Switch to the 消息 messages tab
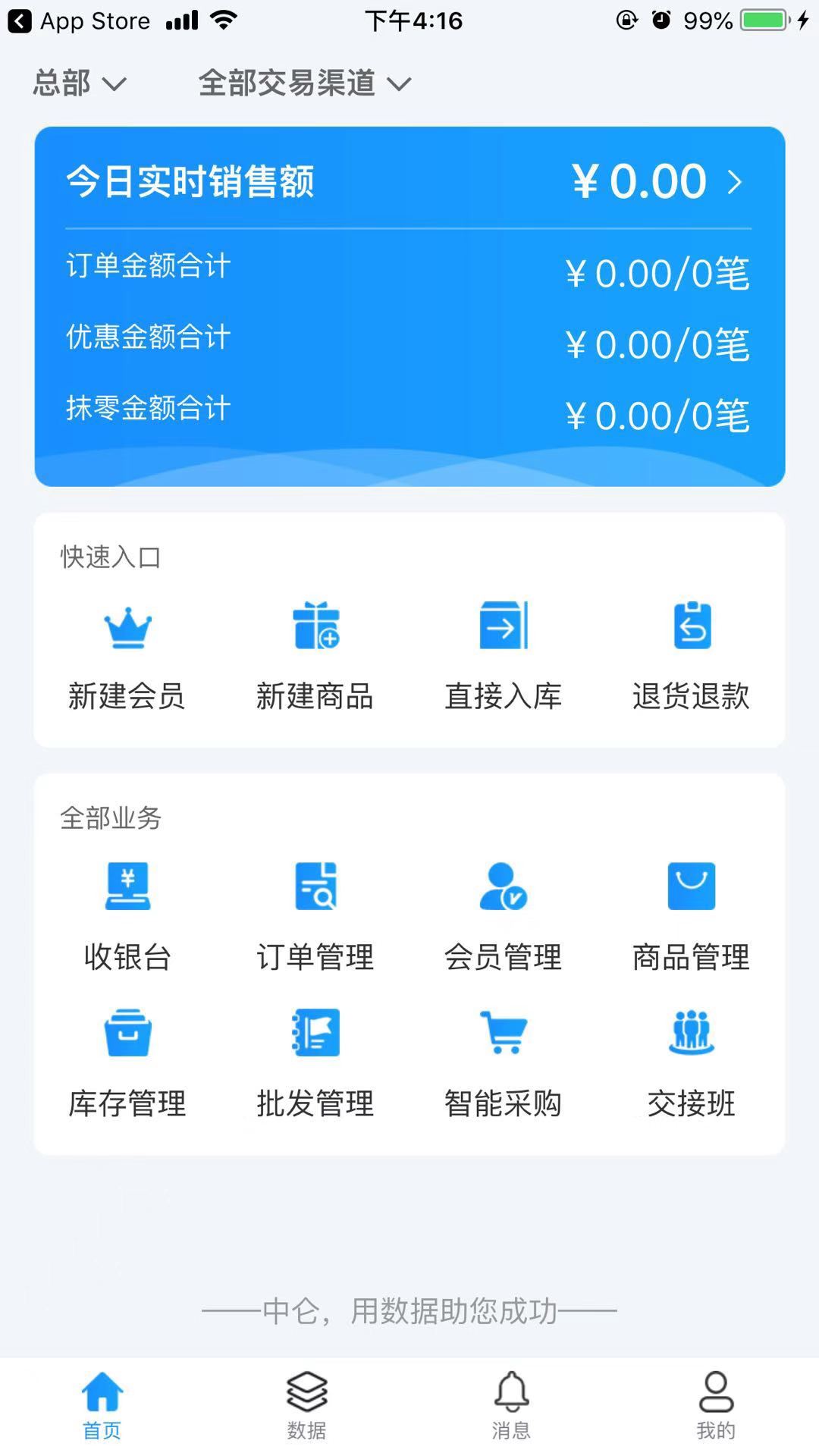The width and height of the screenshot is (819, 1456). (511, 1405)
